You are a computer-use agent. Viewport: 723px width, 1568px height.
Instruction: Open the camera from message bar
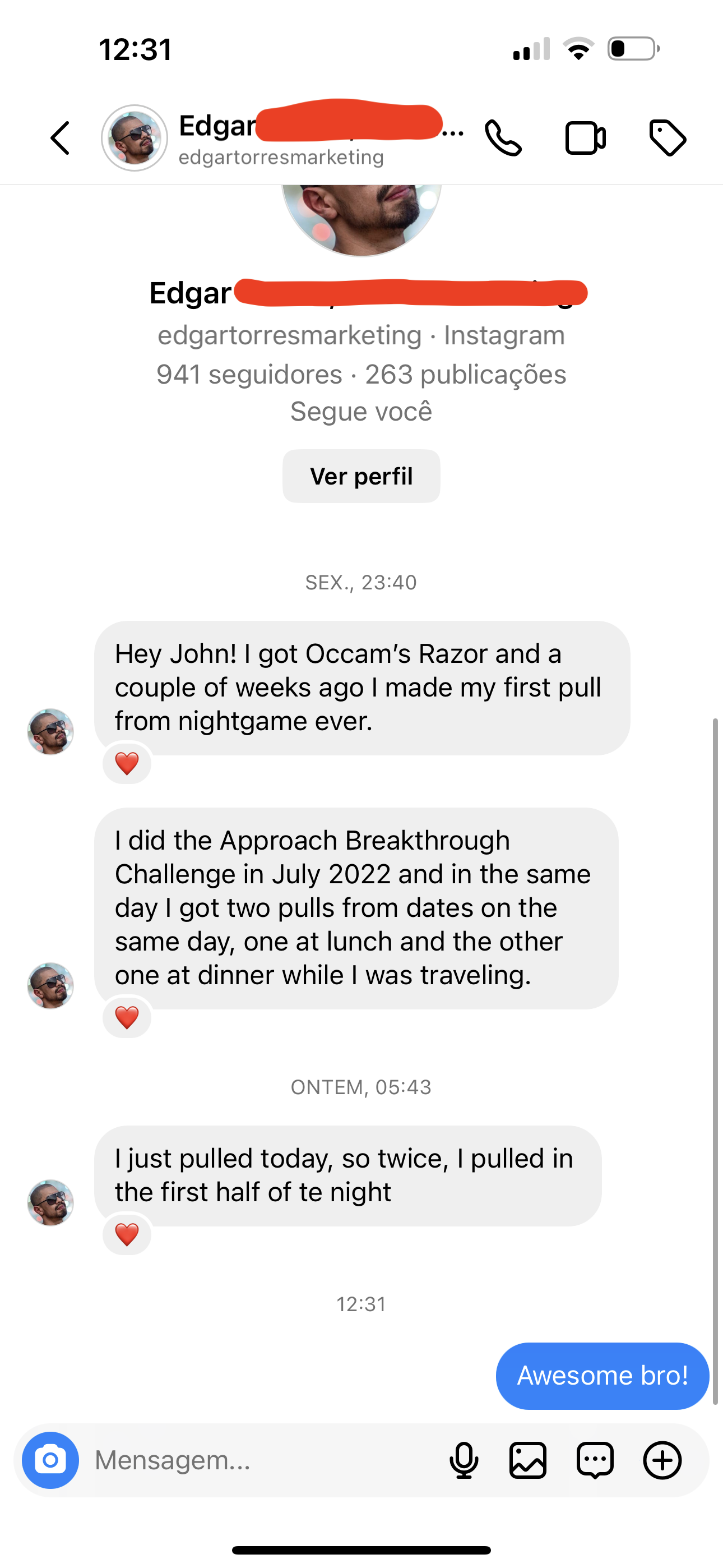pyautogui.click(x=50, y=1460)
